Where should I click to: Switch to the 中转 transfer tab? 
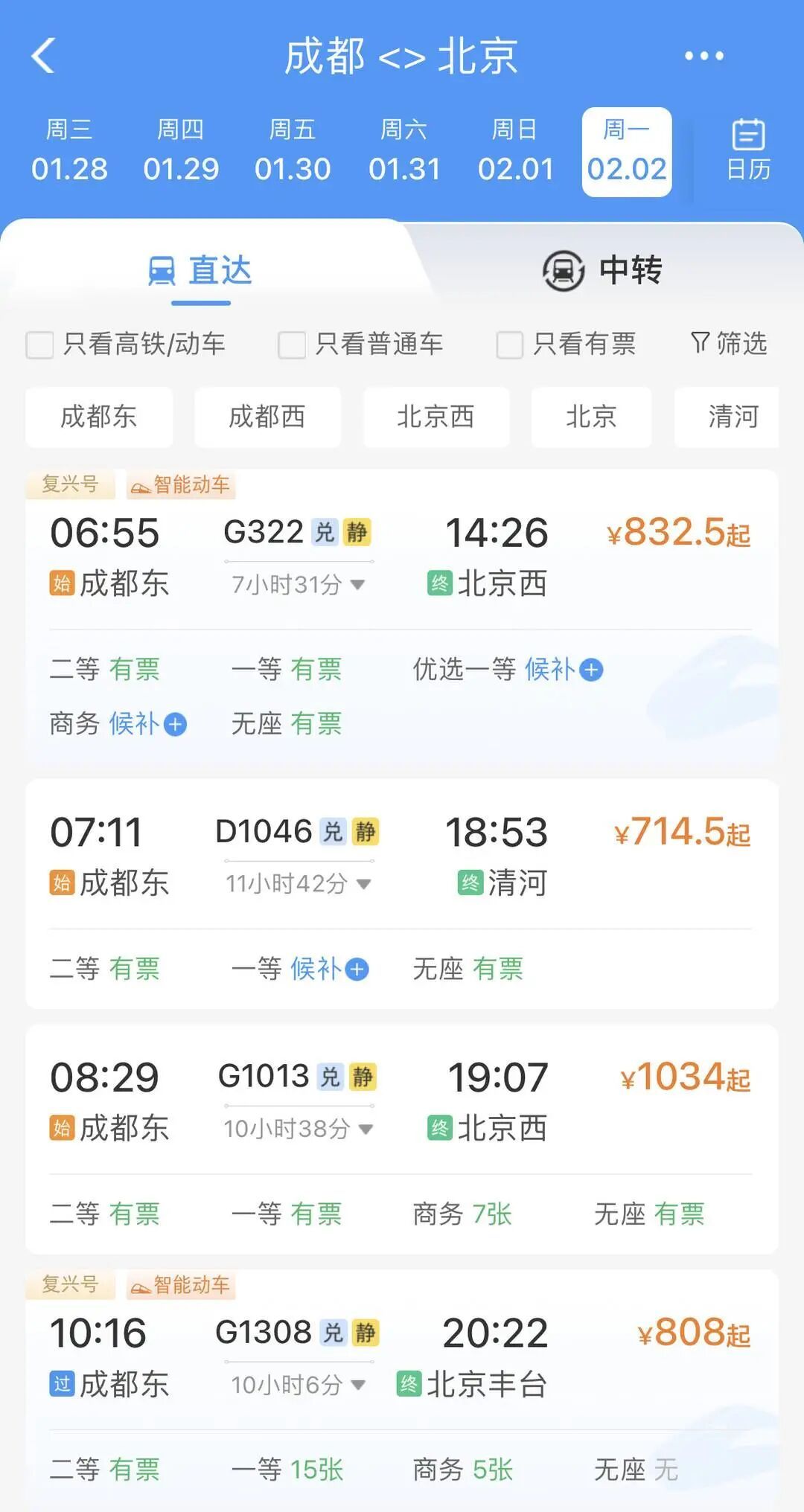(603, 271)
